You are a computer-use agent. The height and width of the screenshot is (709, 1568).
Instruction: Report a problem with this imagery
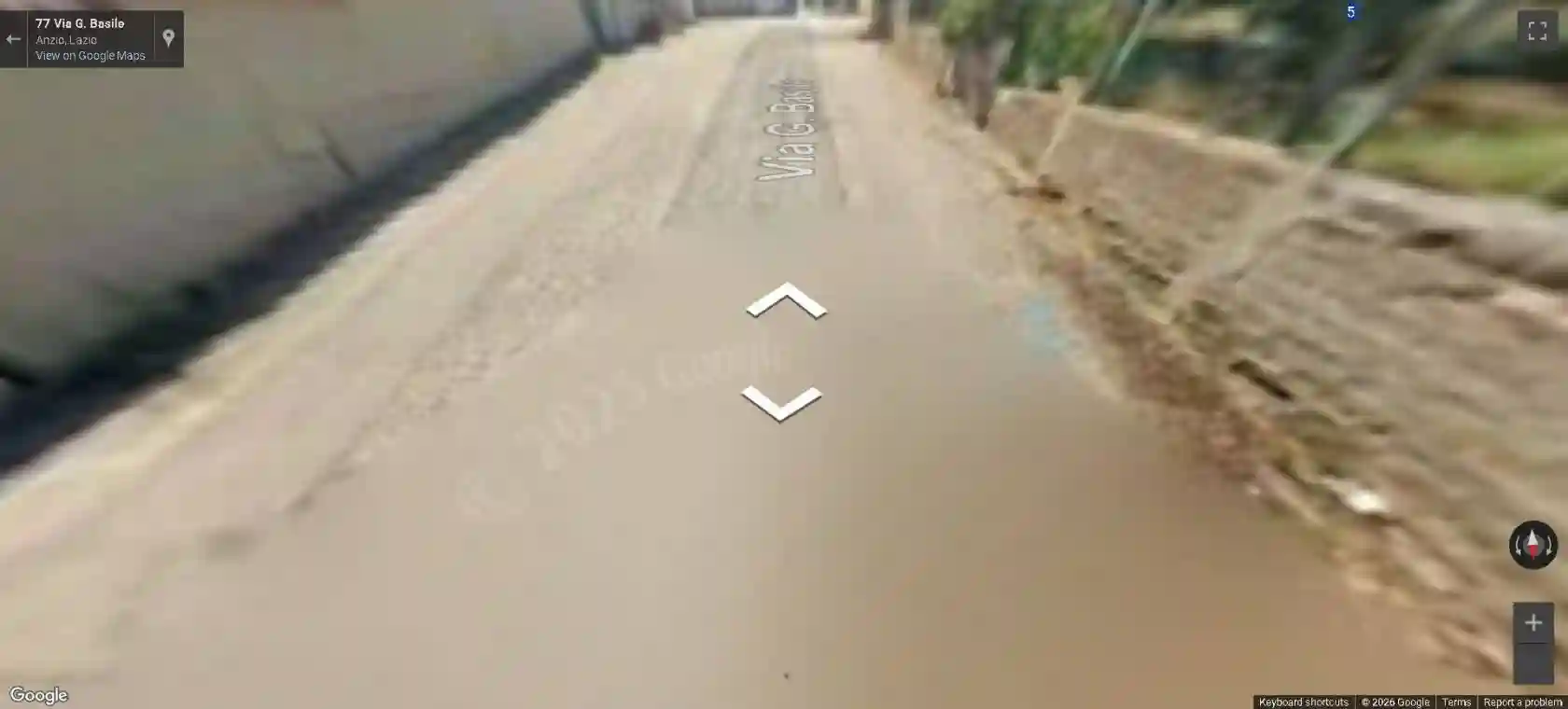tap(1522, 702)
